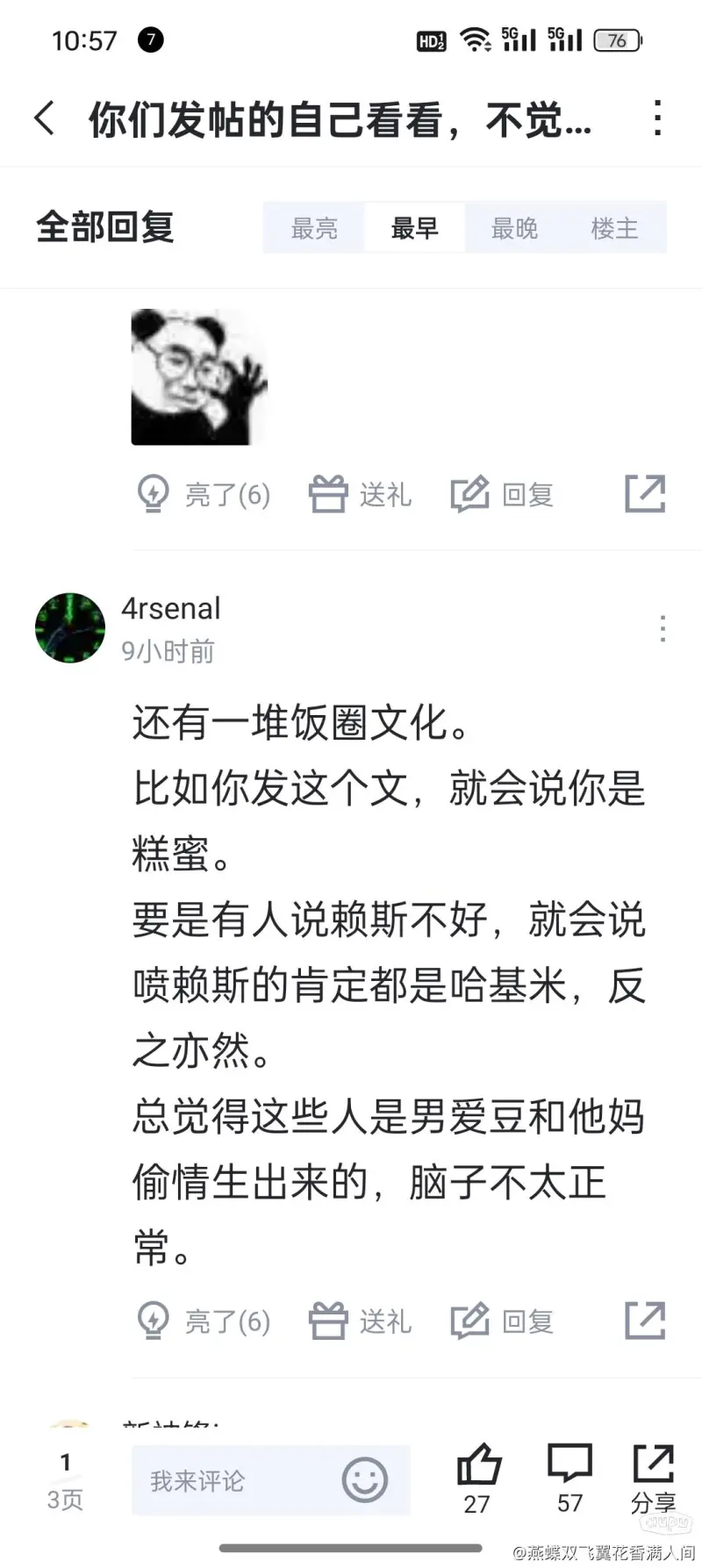The image size is (702, 1568).
Task: Reply to 4rsenal's comment
Action: pyautogui.click(x=503, y=1321)
